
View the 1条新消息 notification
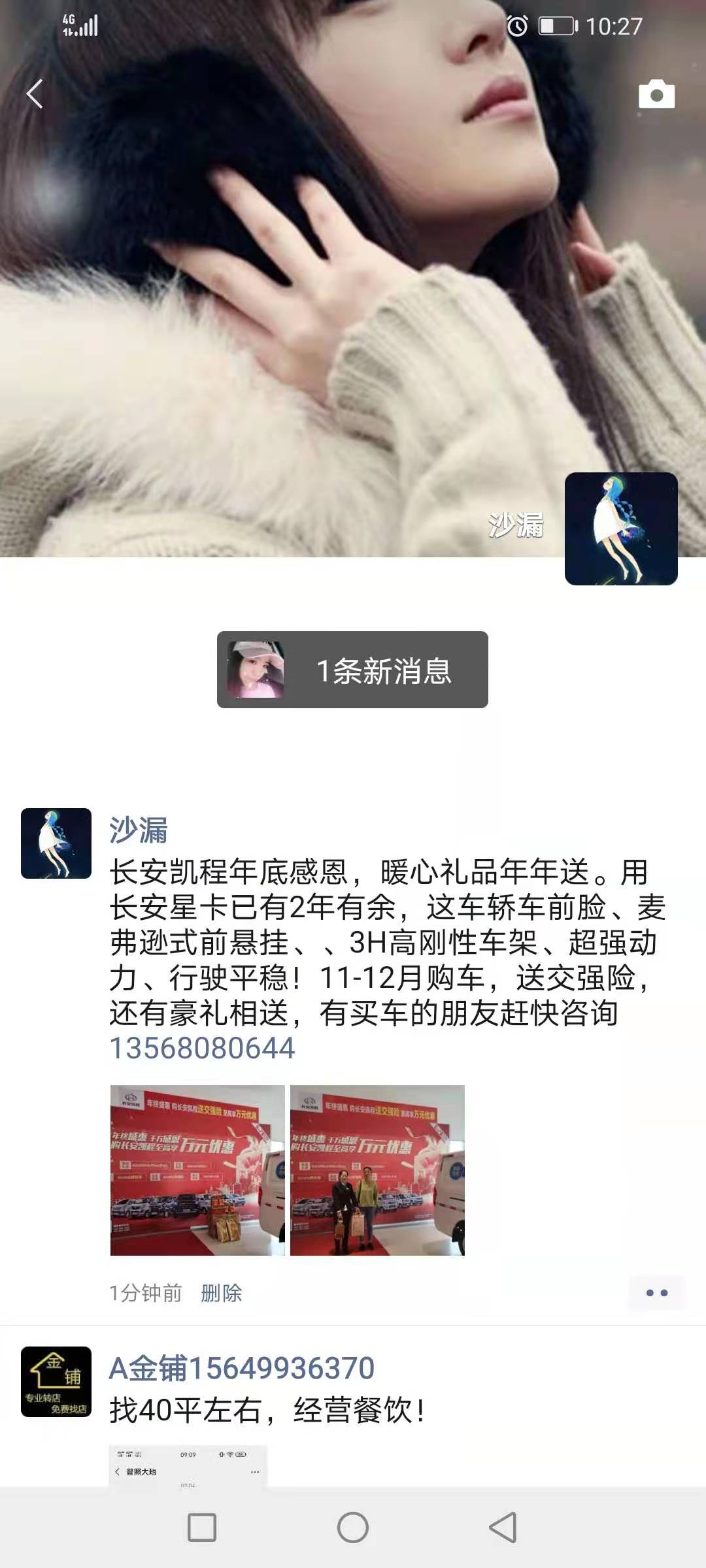pyautogui.click(x=352, y=670)
